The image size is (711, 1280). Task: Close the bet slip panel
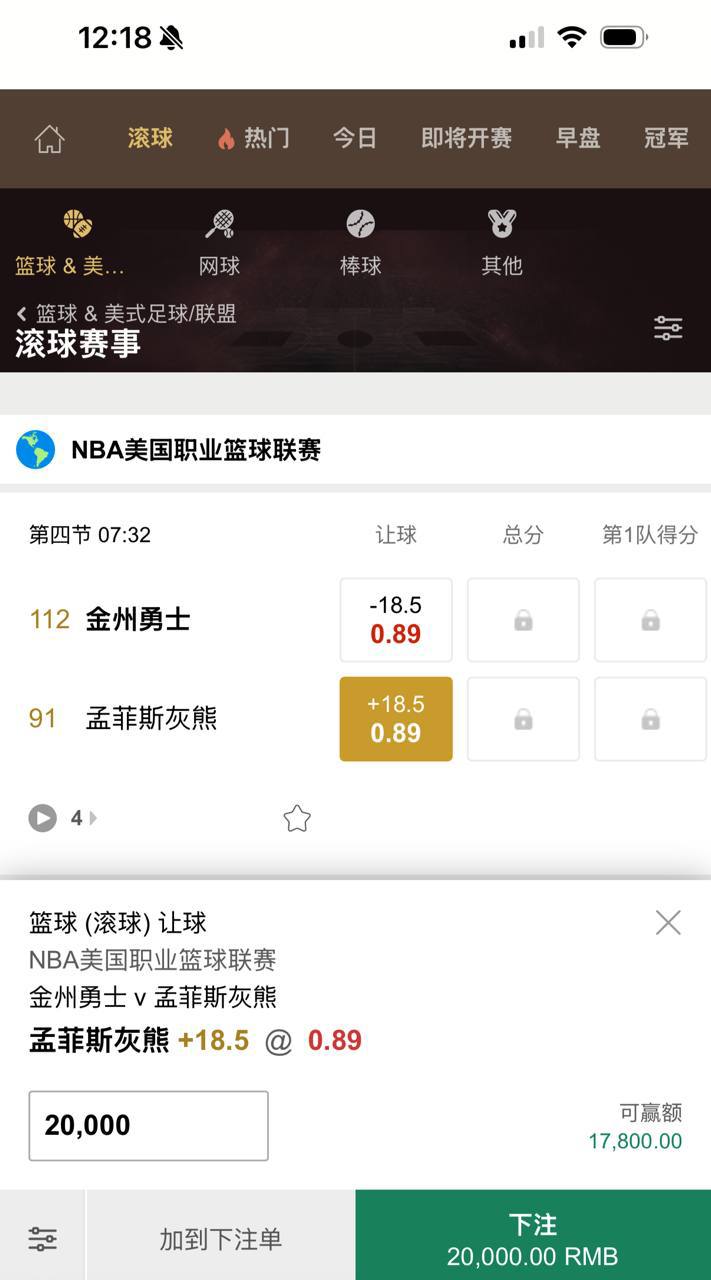click(668, 922)
